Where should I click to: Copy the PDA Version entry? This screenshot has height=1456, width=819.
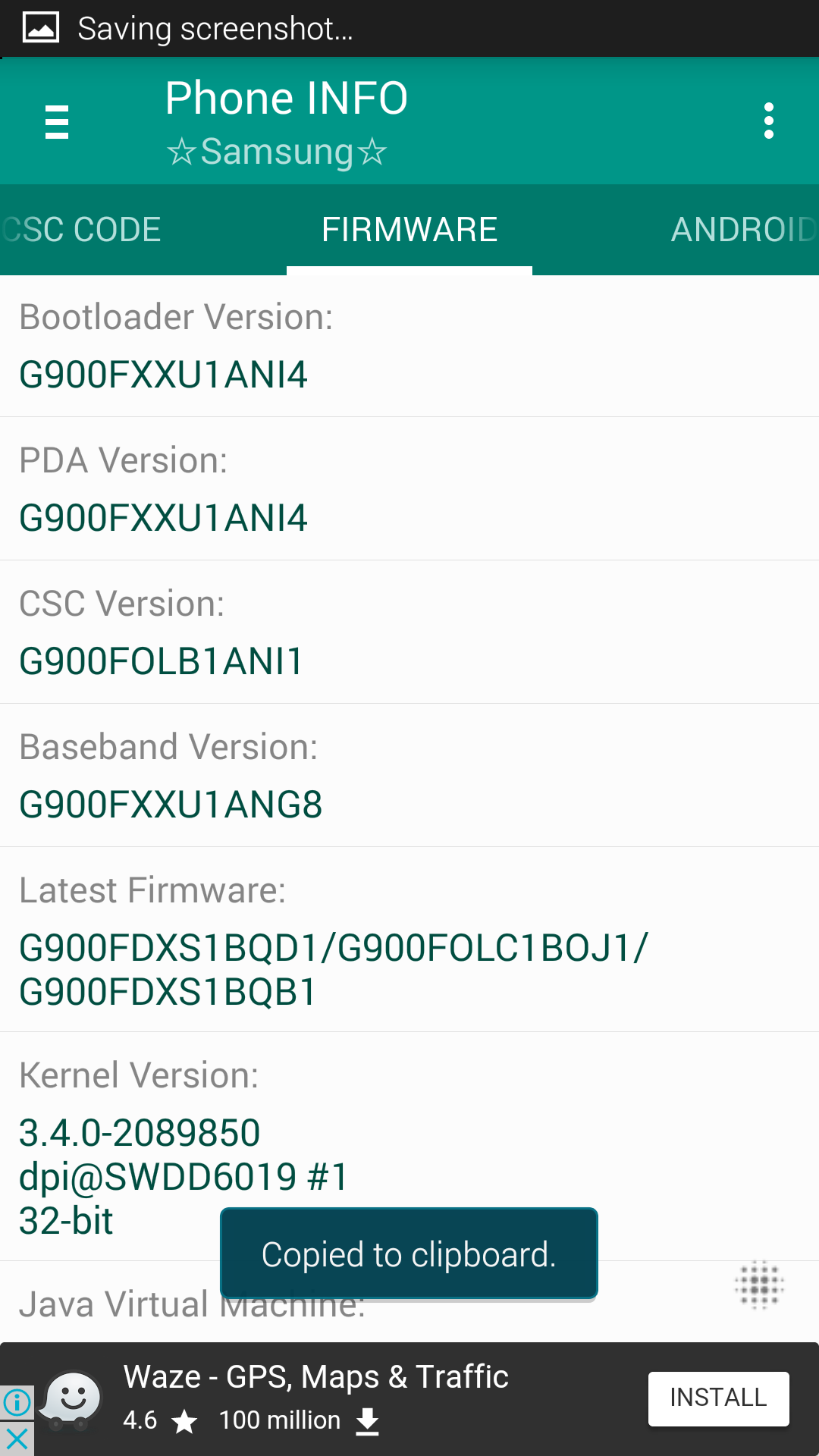[x=409, y=489]
